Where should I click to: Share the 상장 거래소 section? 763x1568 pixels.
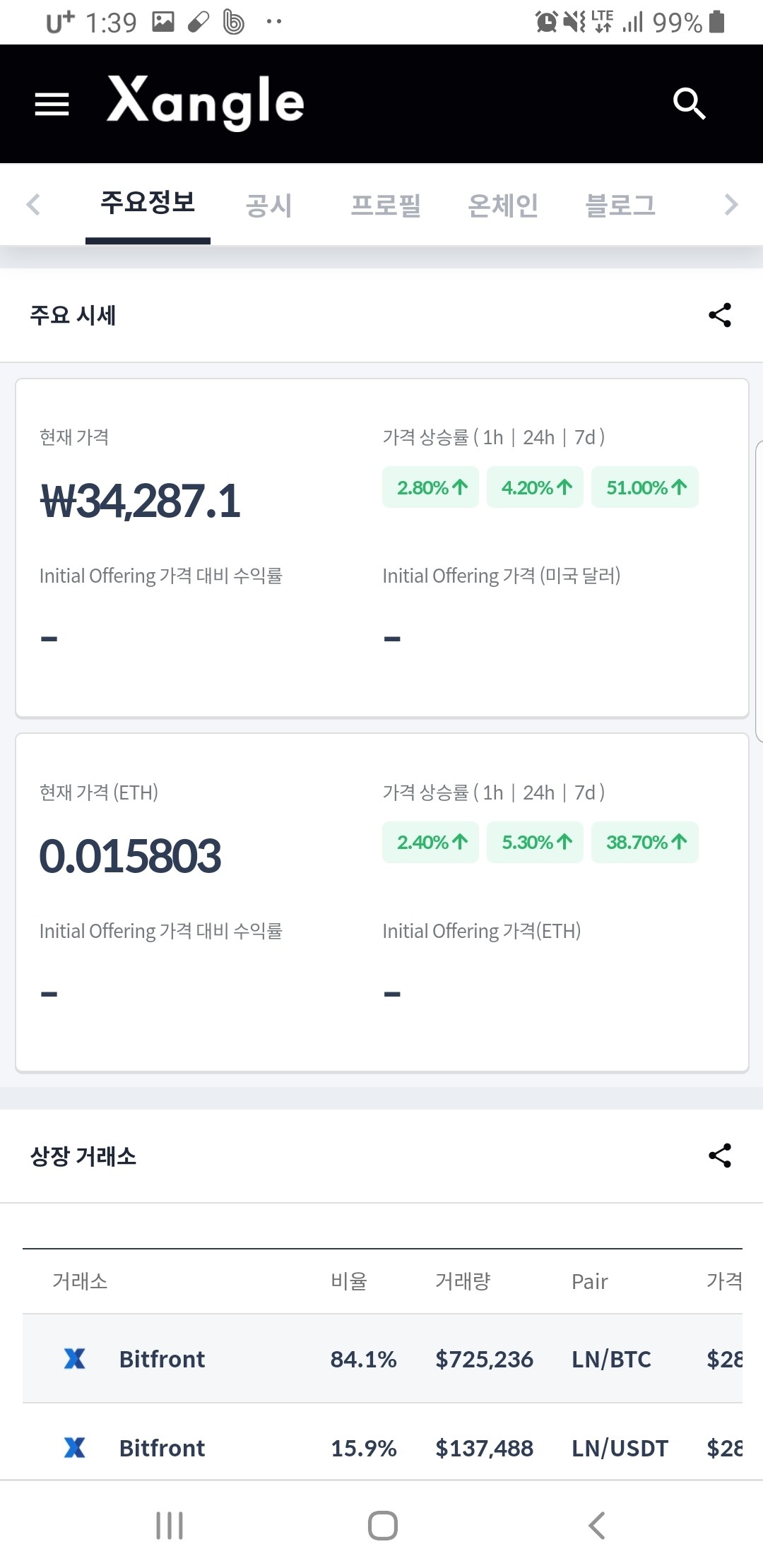(x=719, y=1156)
